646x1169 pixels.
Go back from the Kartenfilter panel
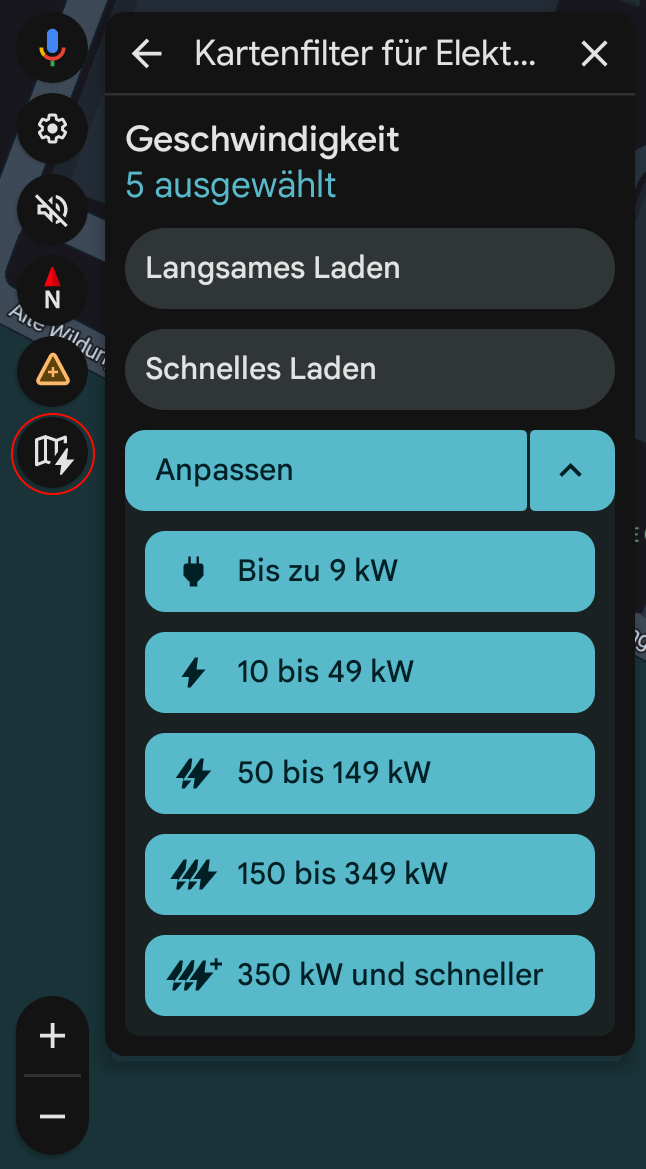147,54
